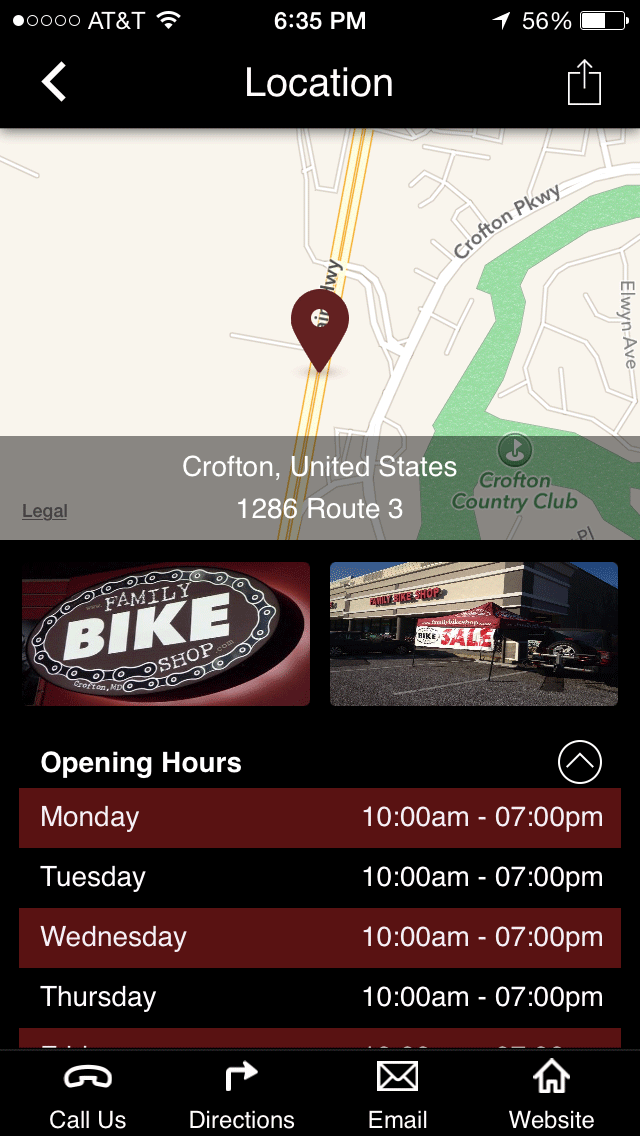View the storefront sale photo

pyautogui.click(x=474, y=634)
